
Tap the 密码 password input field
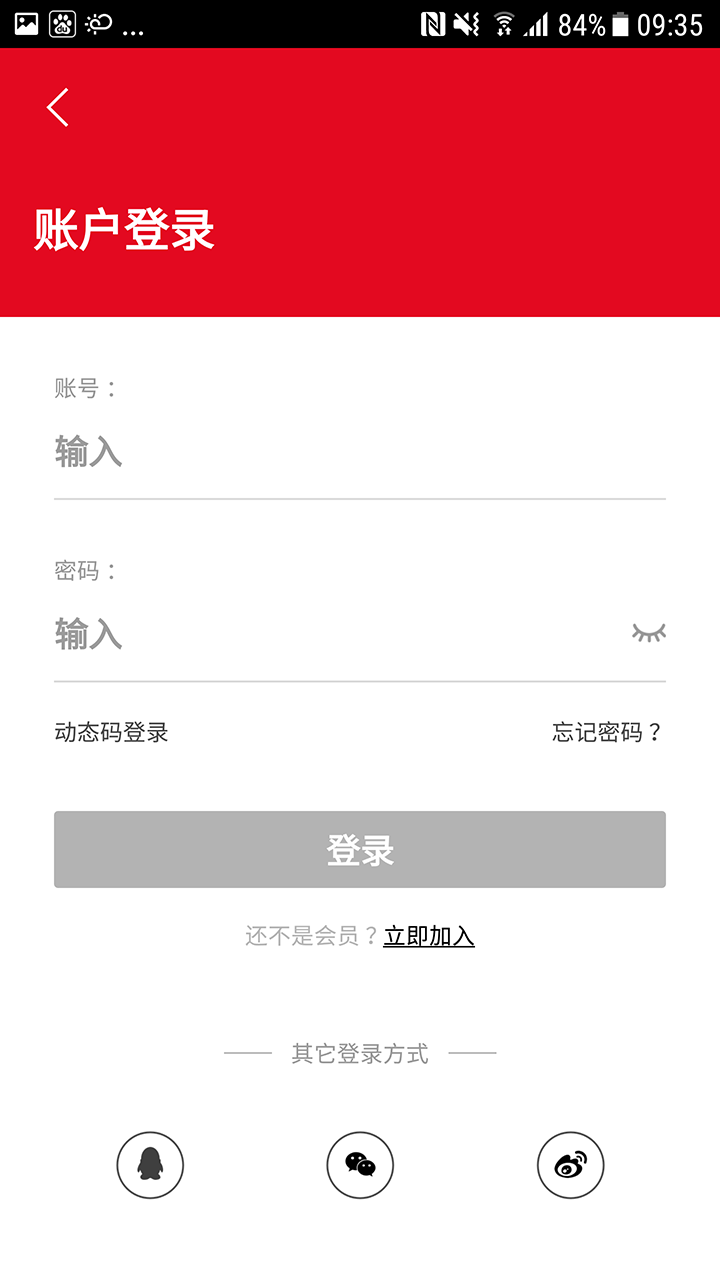pyautogui.click(x=340, y=635)
